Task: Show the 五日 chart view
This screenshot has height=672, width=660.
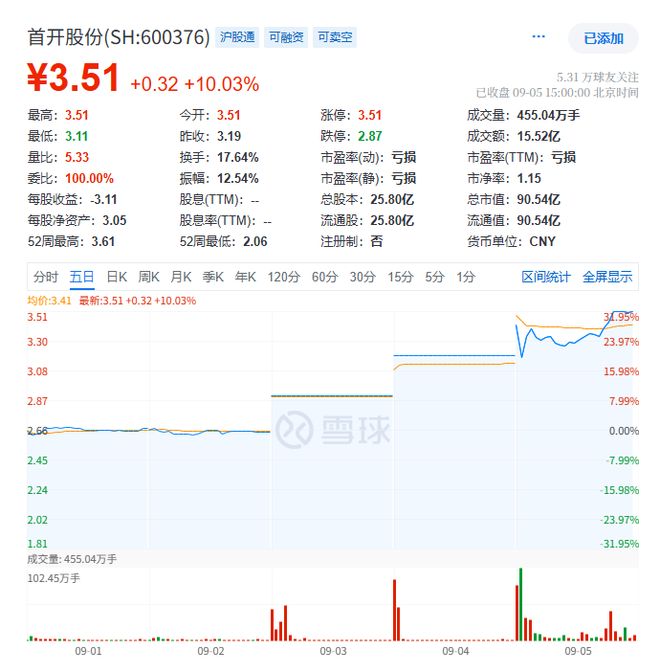Action: pyautogui.click(x=81, y=277)
